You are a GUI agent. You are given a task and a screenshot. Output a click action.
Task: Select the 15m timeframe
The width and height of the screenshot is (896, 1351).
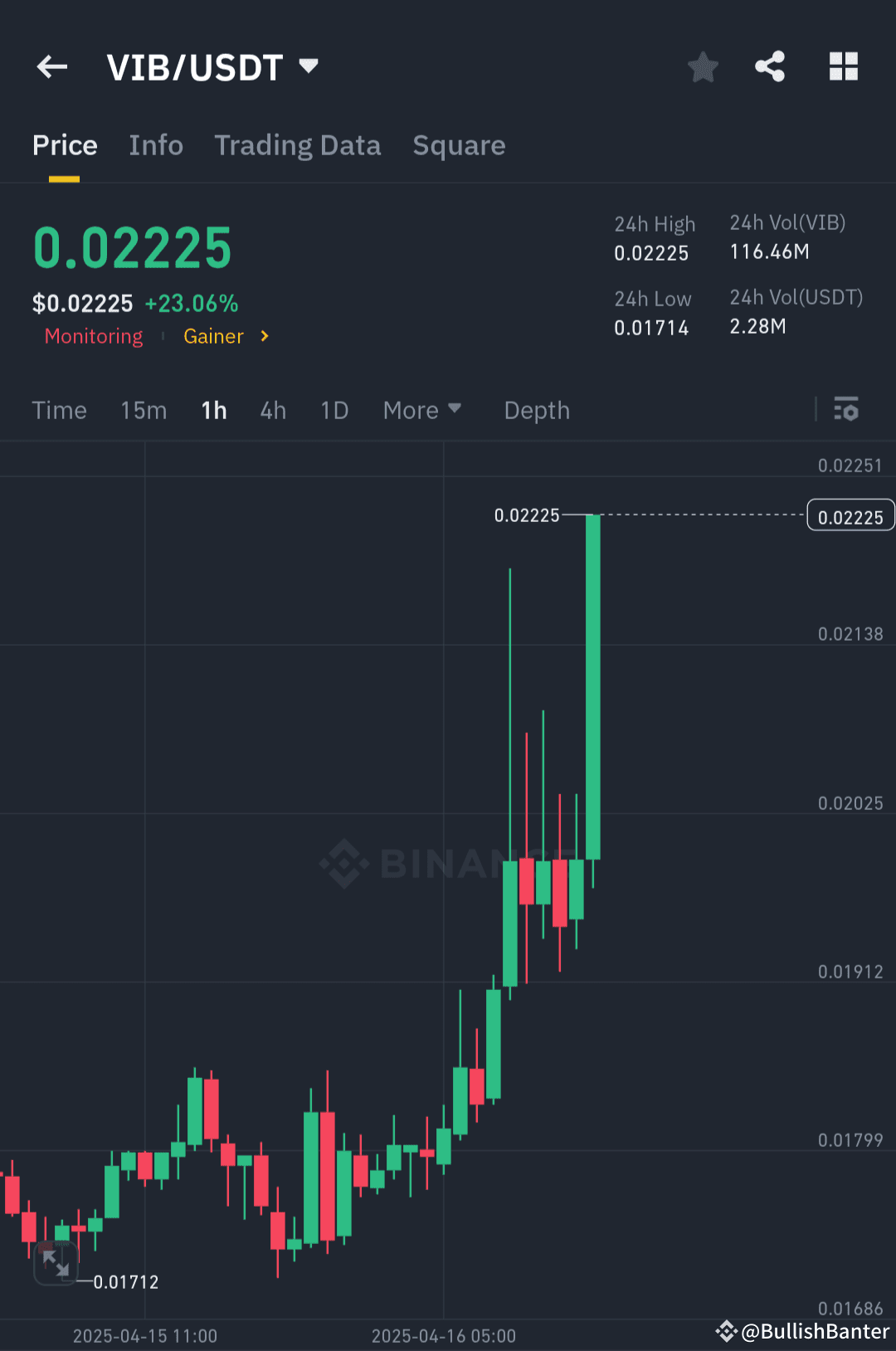[x=143, y=409]
